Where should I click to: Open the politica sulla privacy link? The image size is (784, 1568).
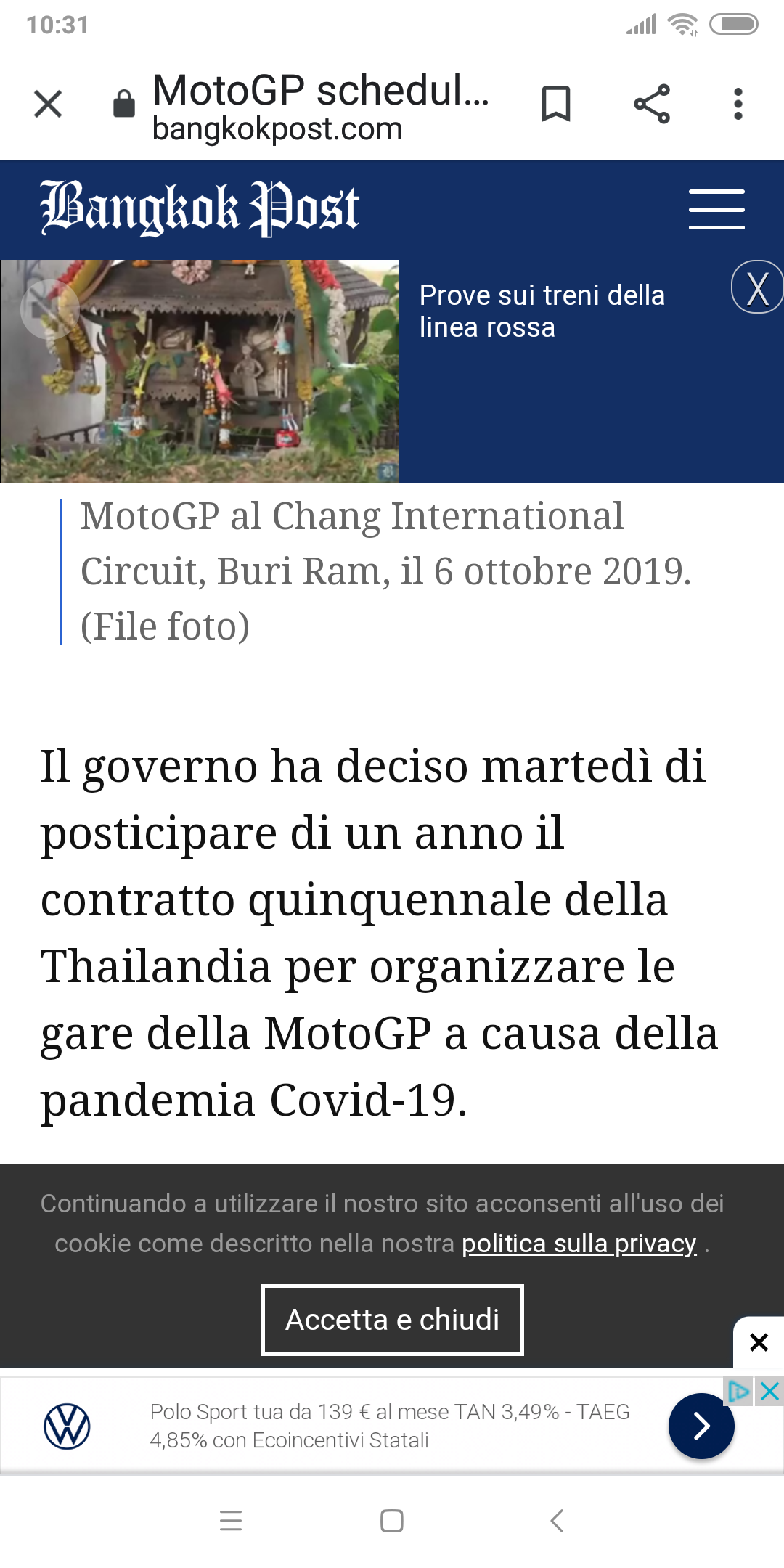pyautogui.click(x=579, y=1244)
